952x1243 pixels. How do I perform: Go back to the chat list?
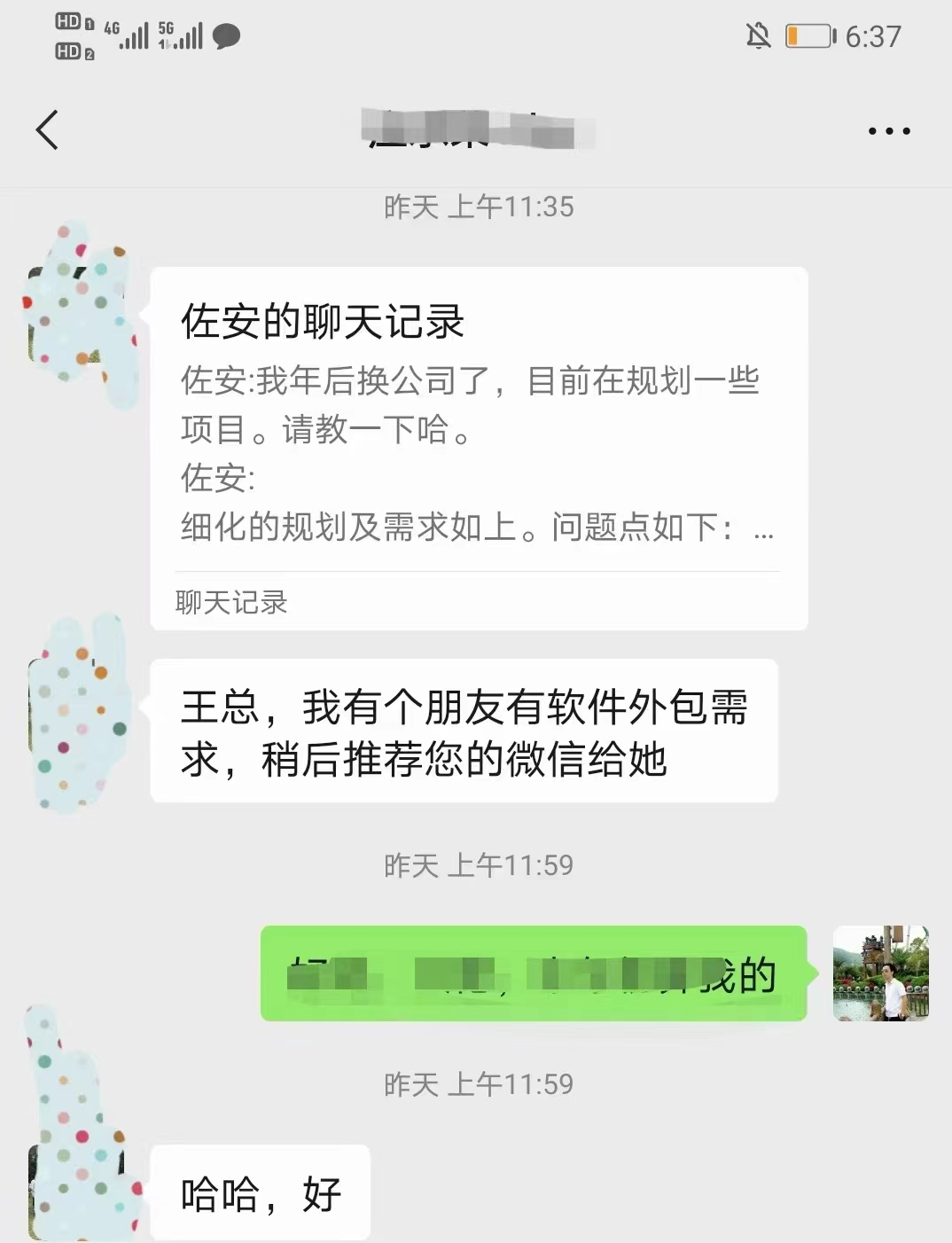48,130
